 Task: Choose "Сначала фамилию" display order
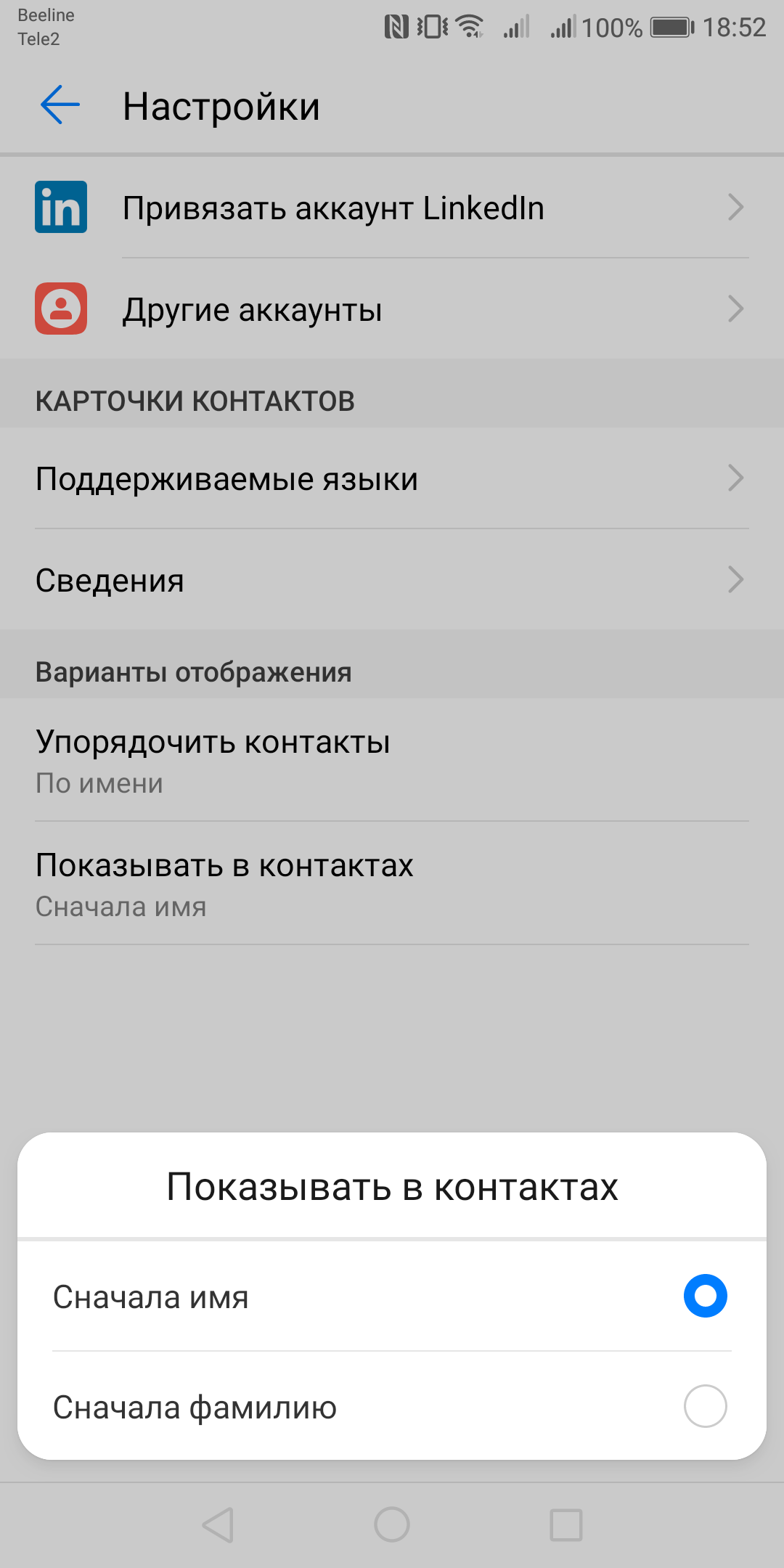coord(392,1407)
